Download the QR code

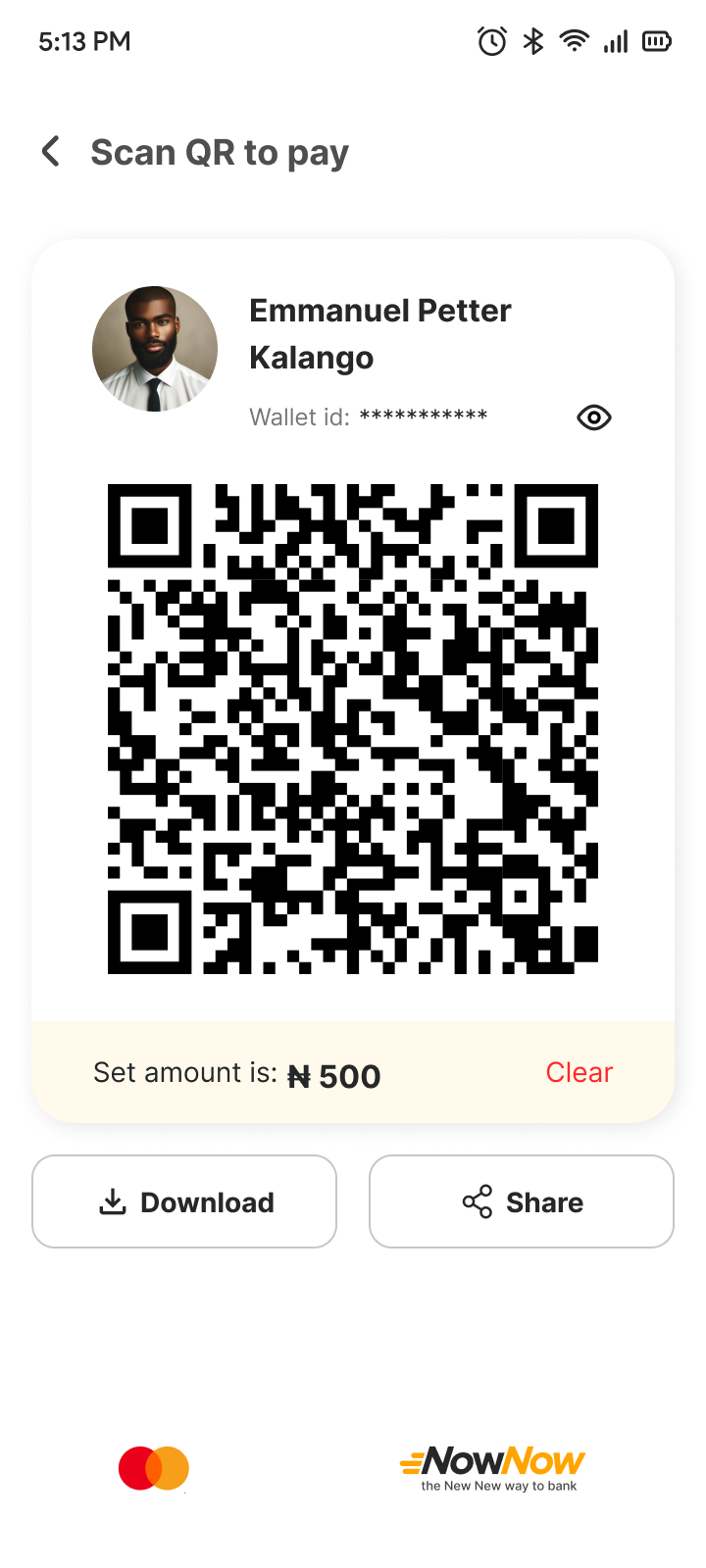coord(184,1201)
